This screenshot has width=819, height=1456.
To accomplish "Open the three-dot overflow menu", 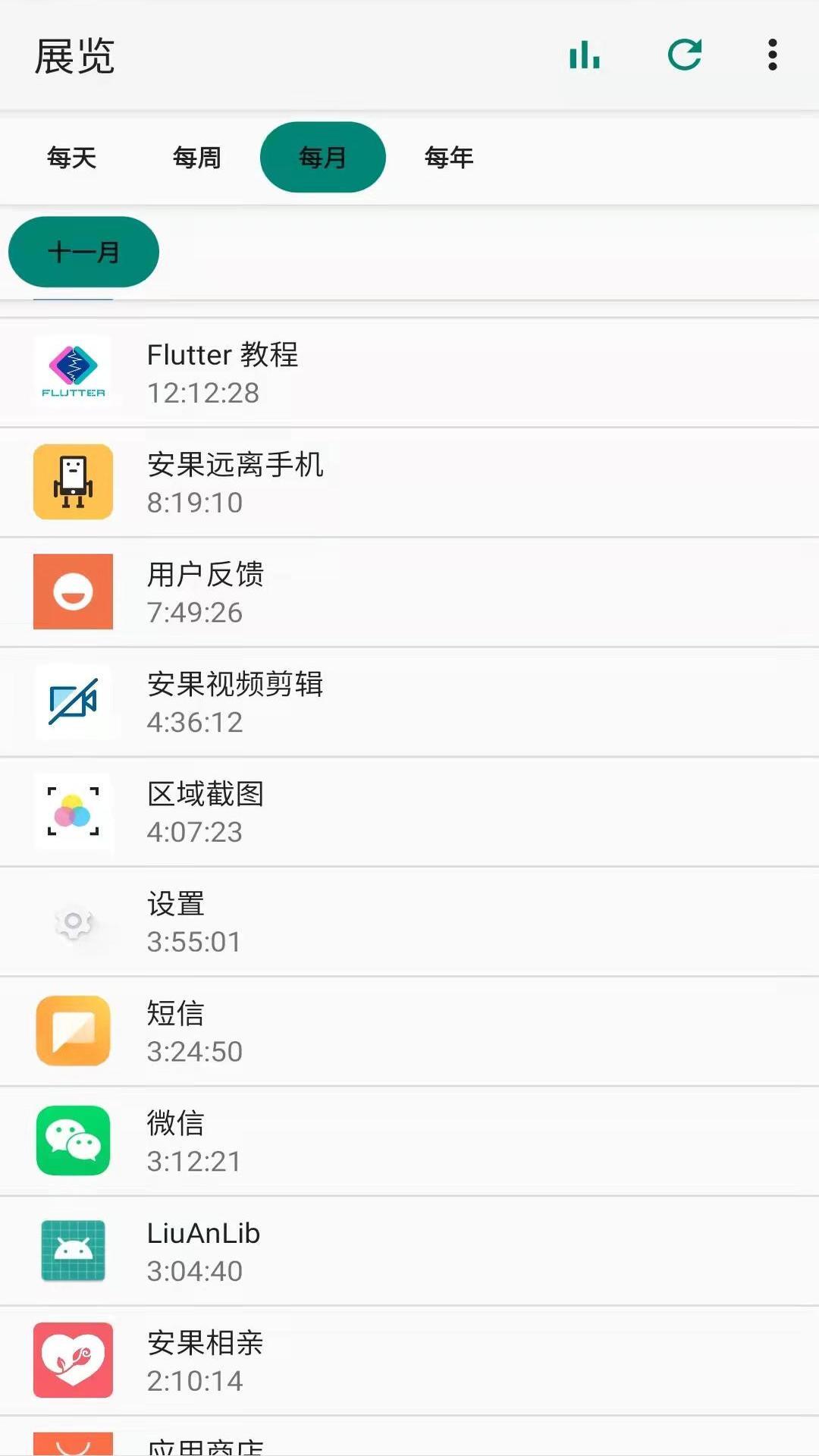I will coord(773,55).
